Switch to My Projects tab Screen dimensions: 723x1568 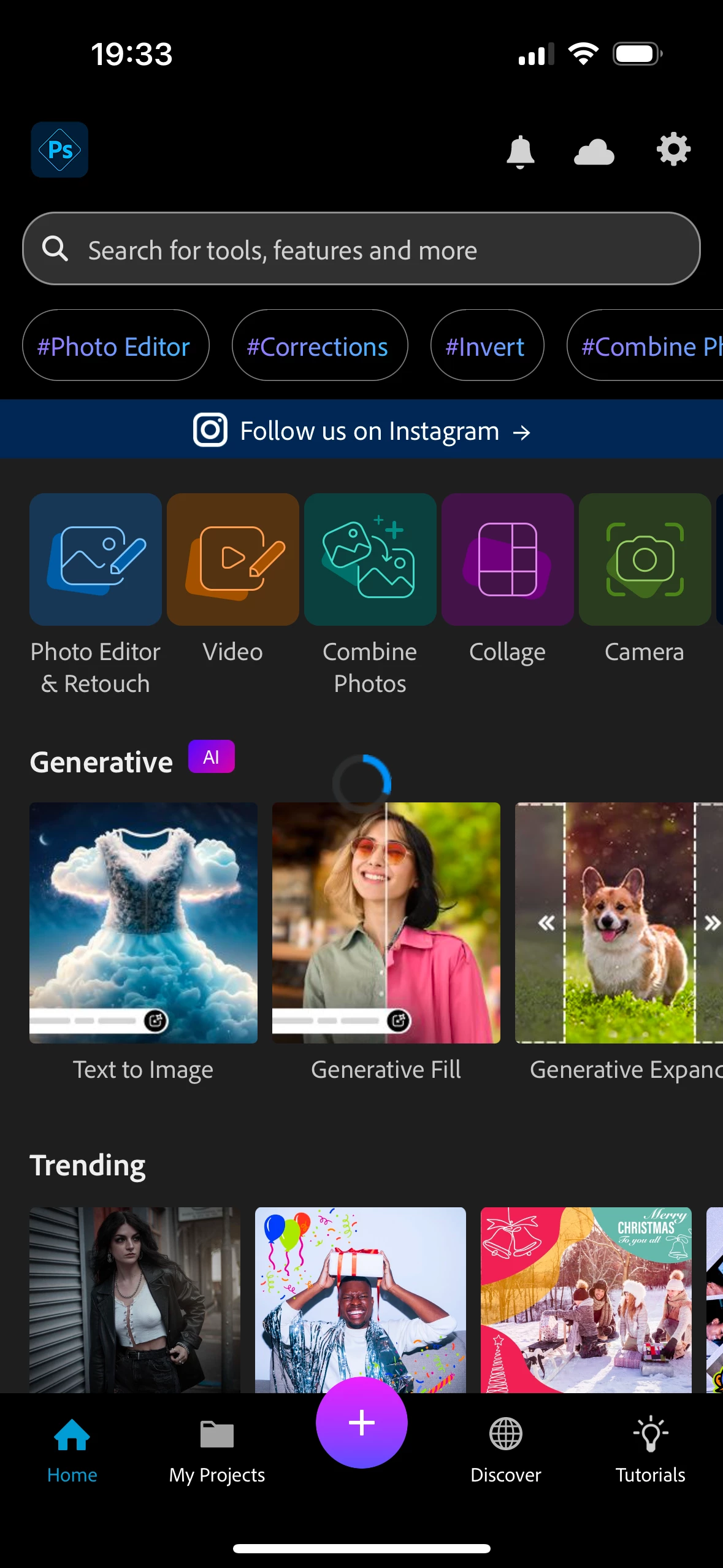217,1450
